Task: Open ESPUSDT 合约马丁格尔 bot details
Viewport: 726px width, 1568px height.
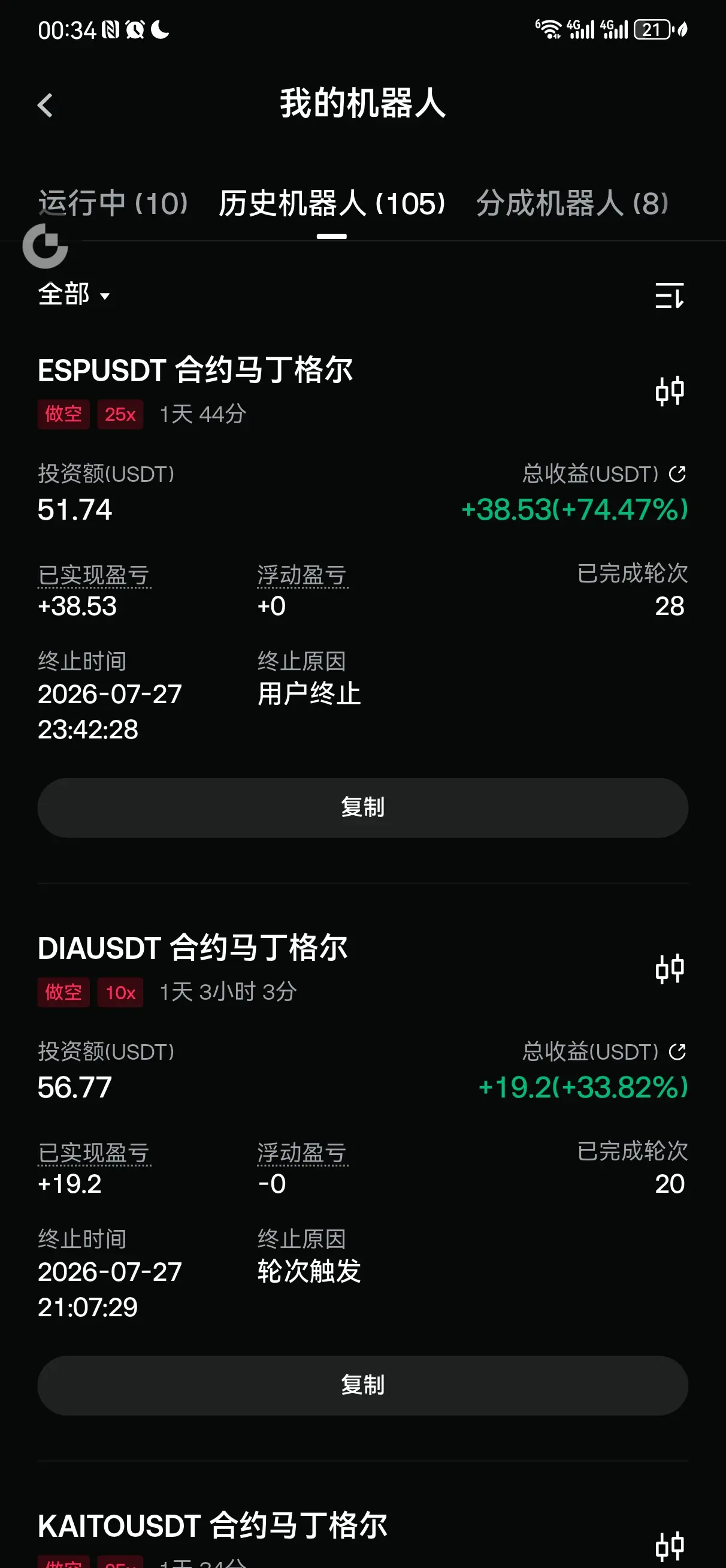Action: point(195,370)
